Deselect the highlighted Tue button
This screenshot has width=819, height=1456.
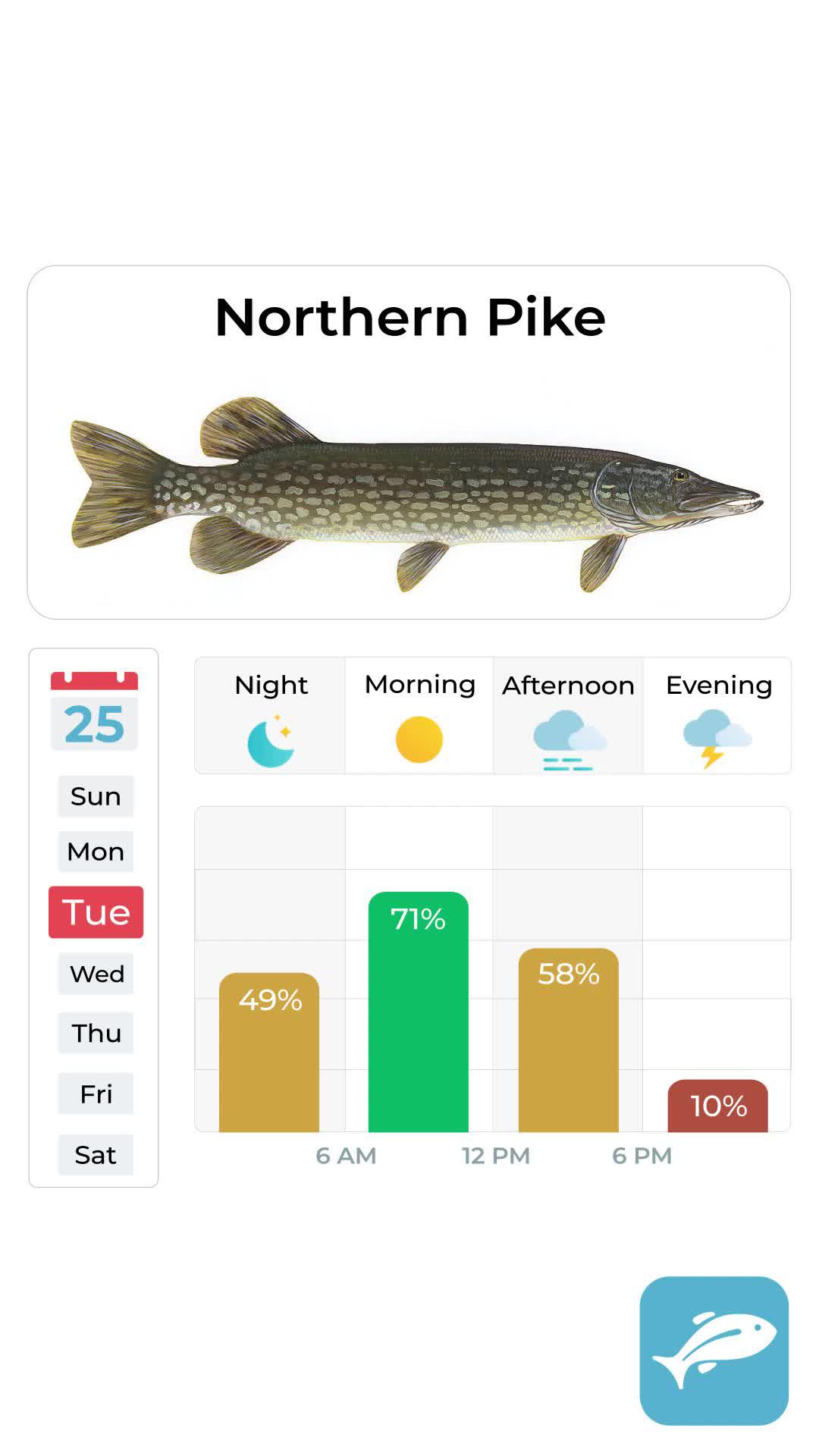pyautogui.click(x=95, y=912)
